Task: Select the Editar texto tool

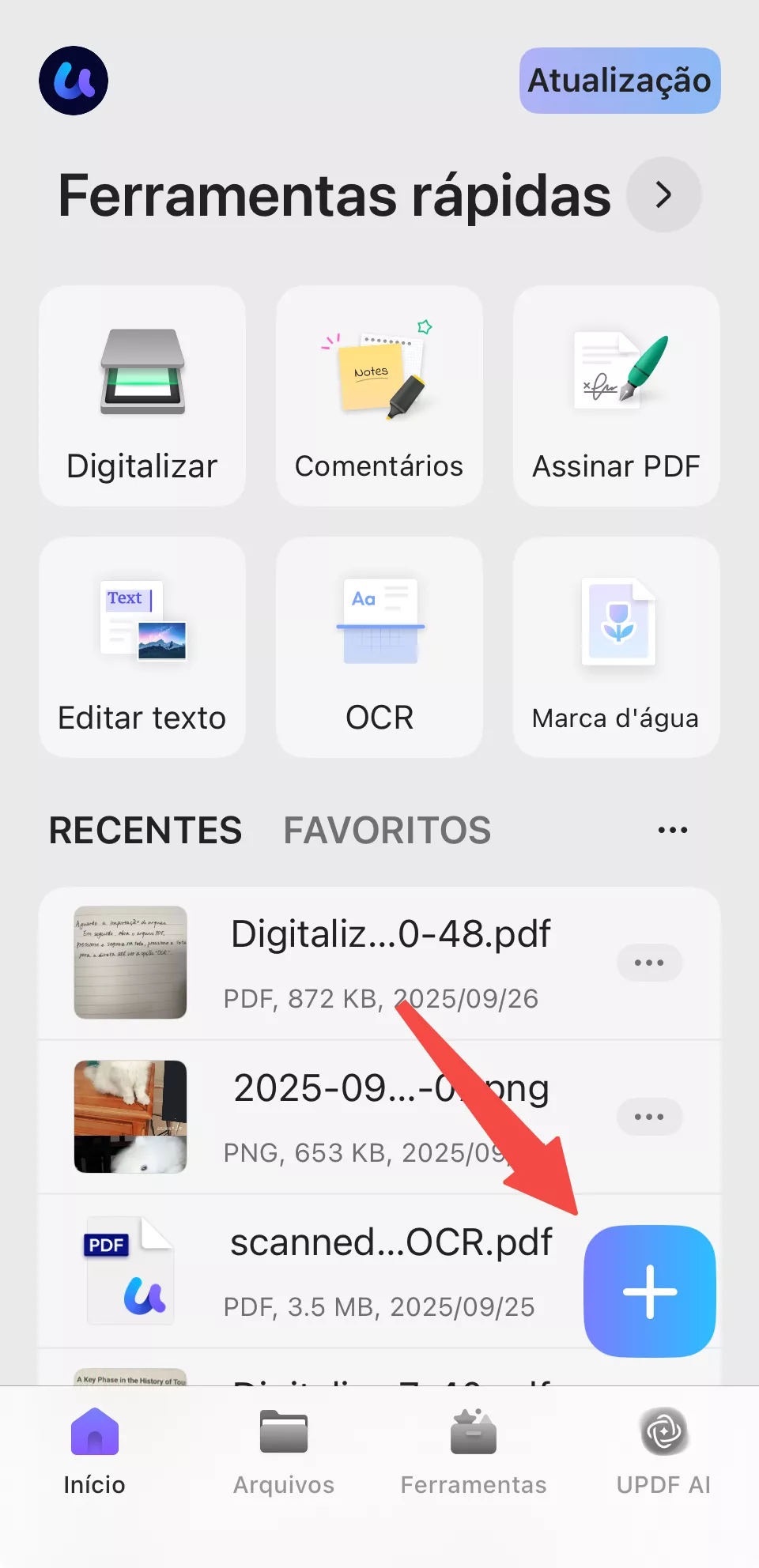Action: click(x=142, y=648)
